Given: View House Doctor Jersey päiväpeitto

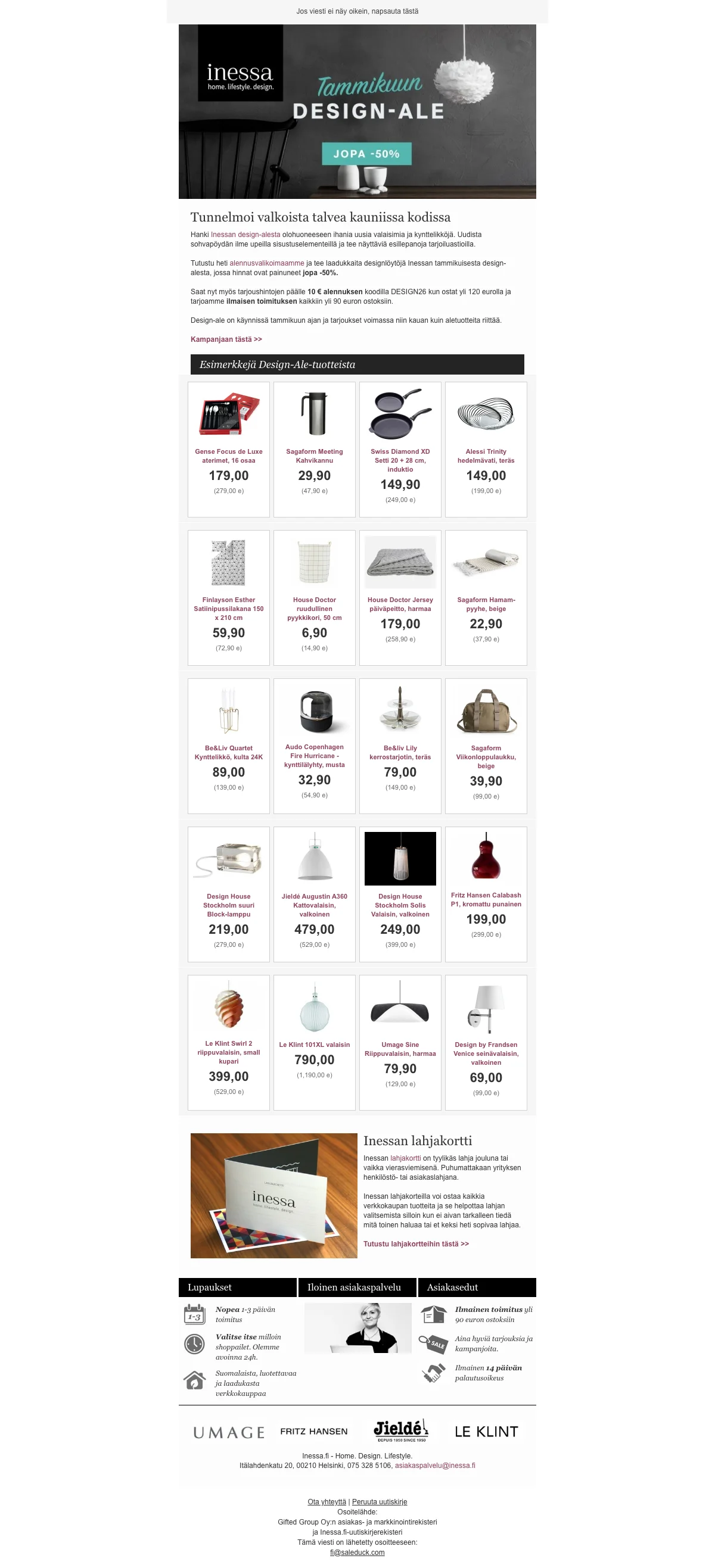Looking at the screenshot, I should tap(400, 604).
